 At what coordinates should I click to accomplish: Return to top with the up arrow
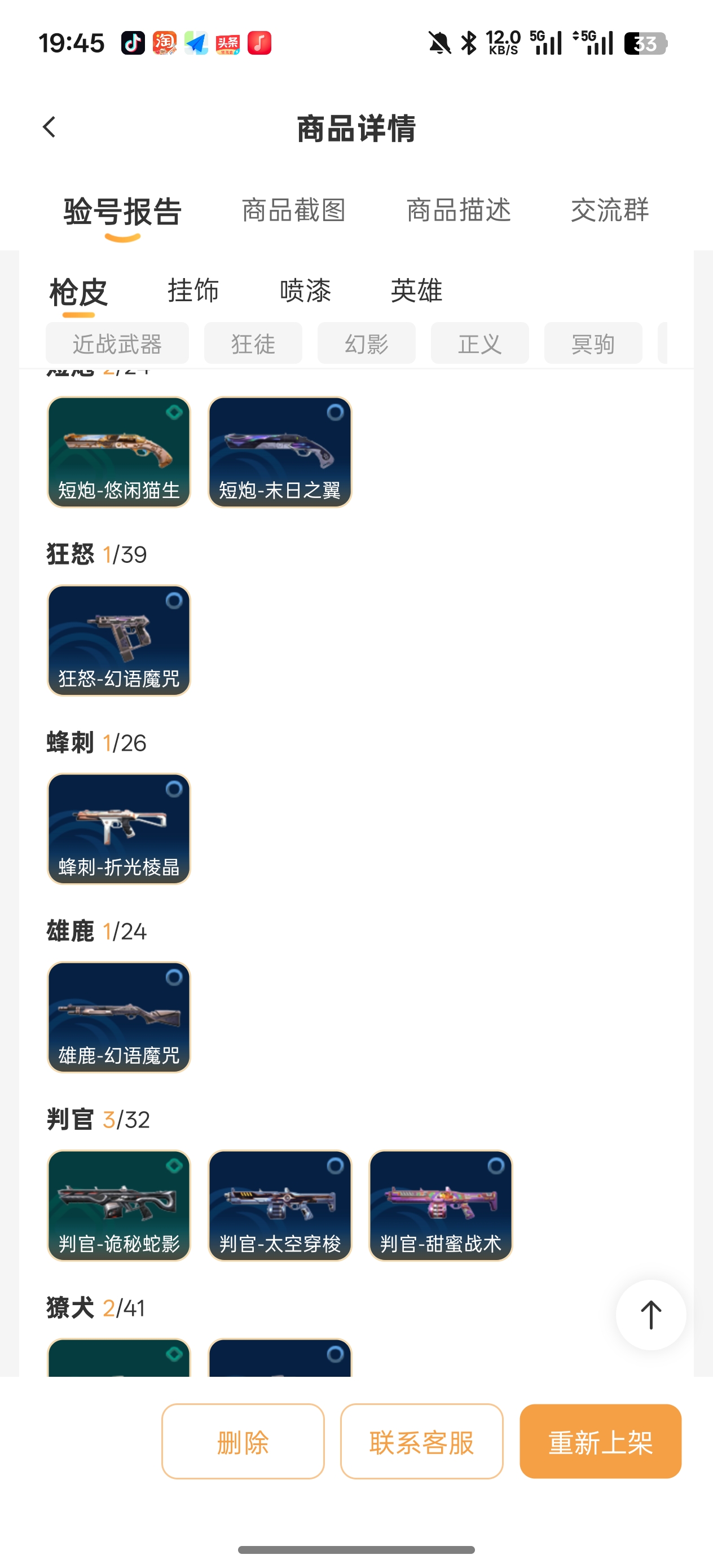pos(650,1315)
